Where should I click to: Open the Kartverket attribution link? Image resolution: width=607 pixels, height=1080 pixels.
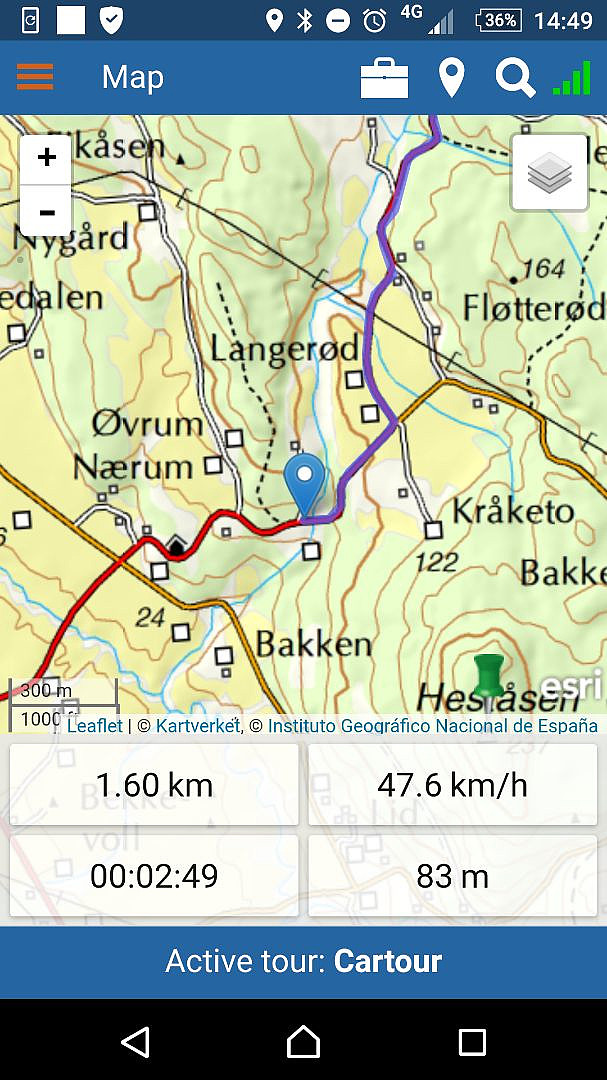tap(198, 725)
